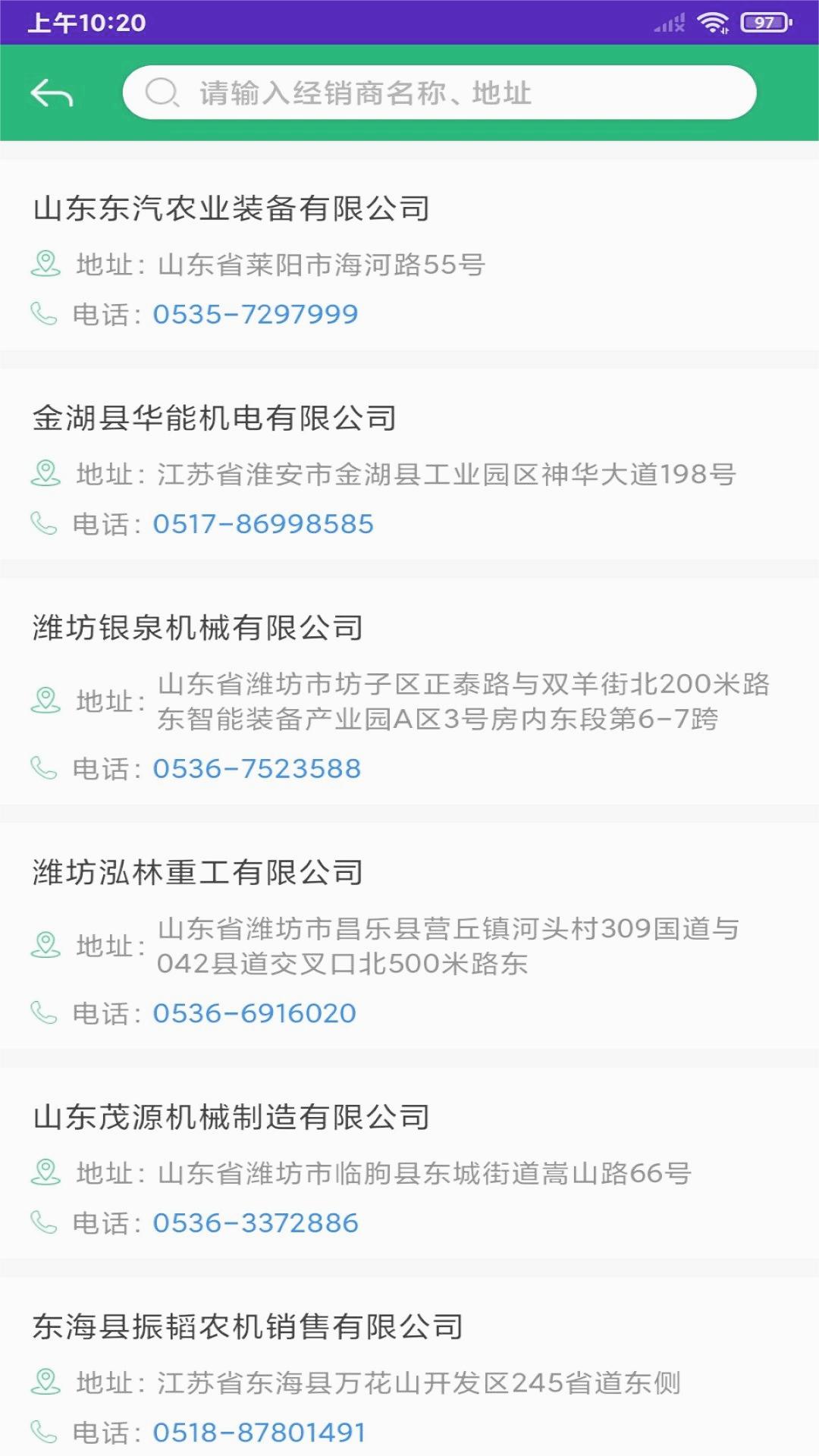Screen dimensions: 819x1456
Task: Tap the location pin for 潍坊银泉机械 address
Action: coord(43,701)
